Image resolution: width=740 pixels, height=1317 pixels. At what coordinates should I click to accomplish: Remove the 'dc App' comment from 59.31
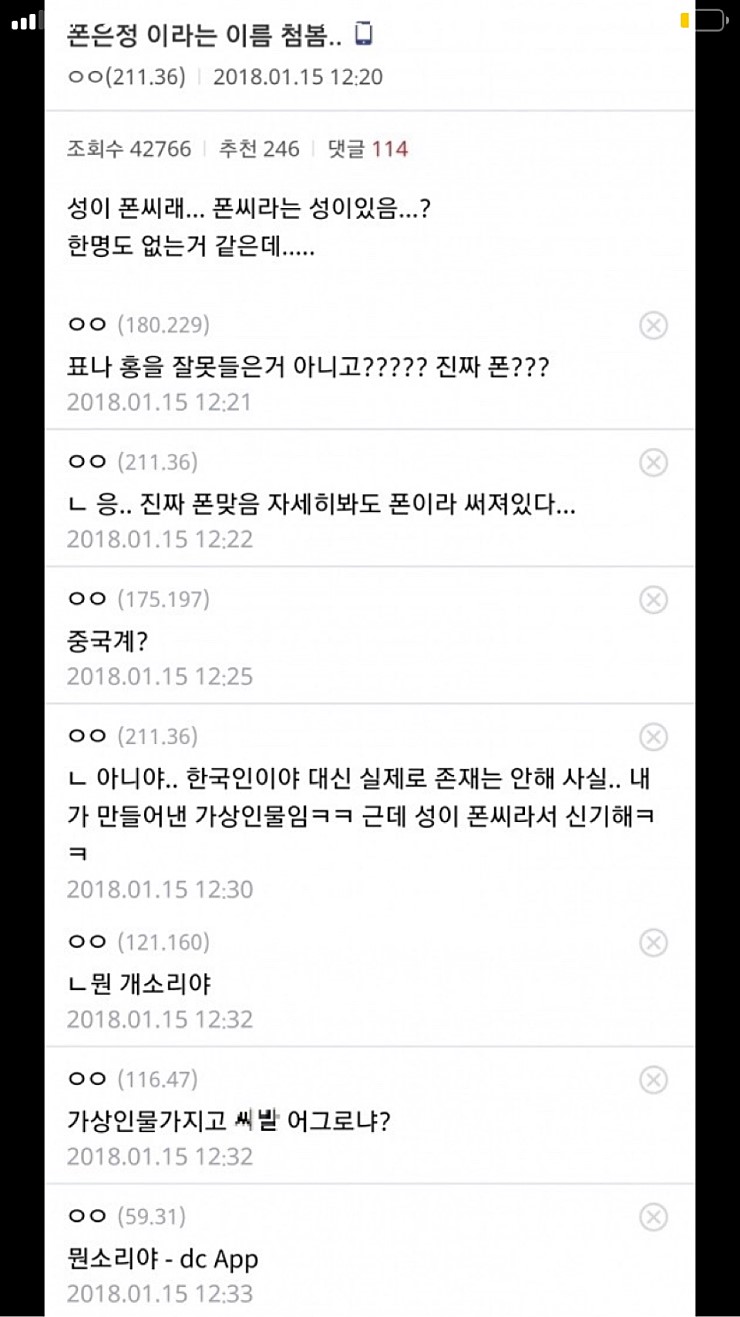(x=653, y=1216)
